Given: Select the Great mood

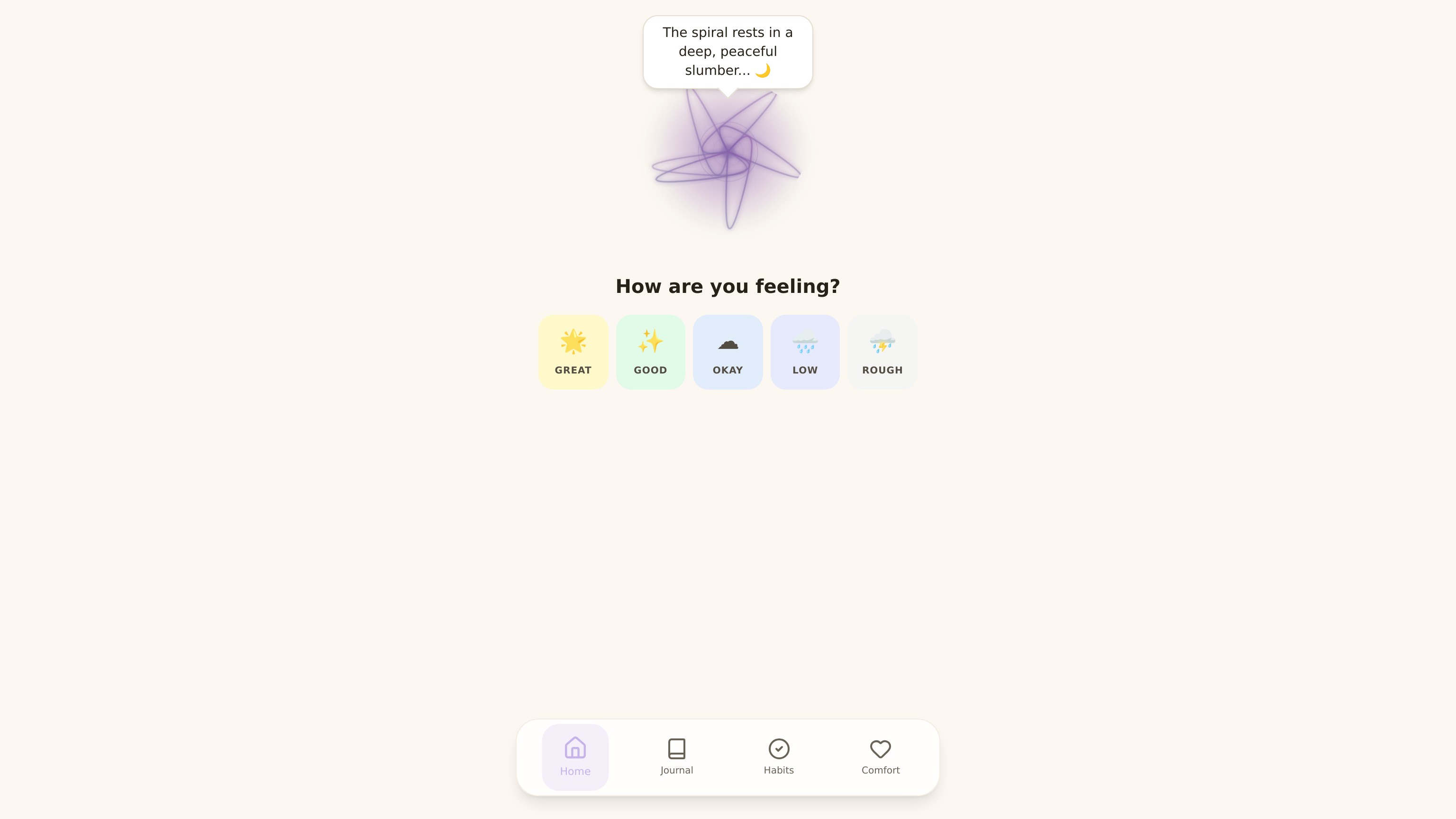Looking at the screenshot, I should coord(573,352).
